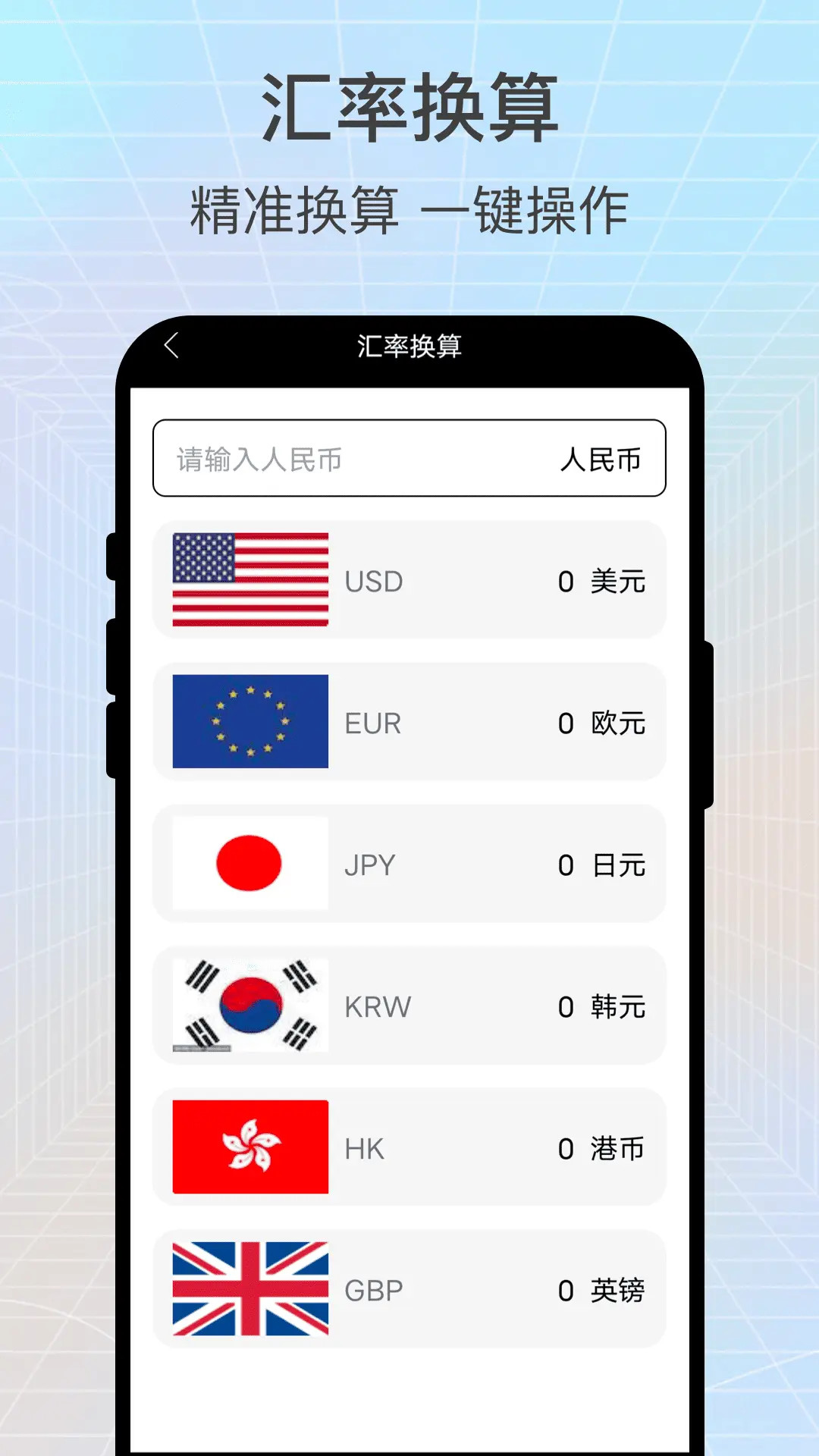Click the 0 欧元 converted value
The width and height of the screenshot is (819, 1456).
(x=603, y=721)
